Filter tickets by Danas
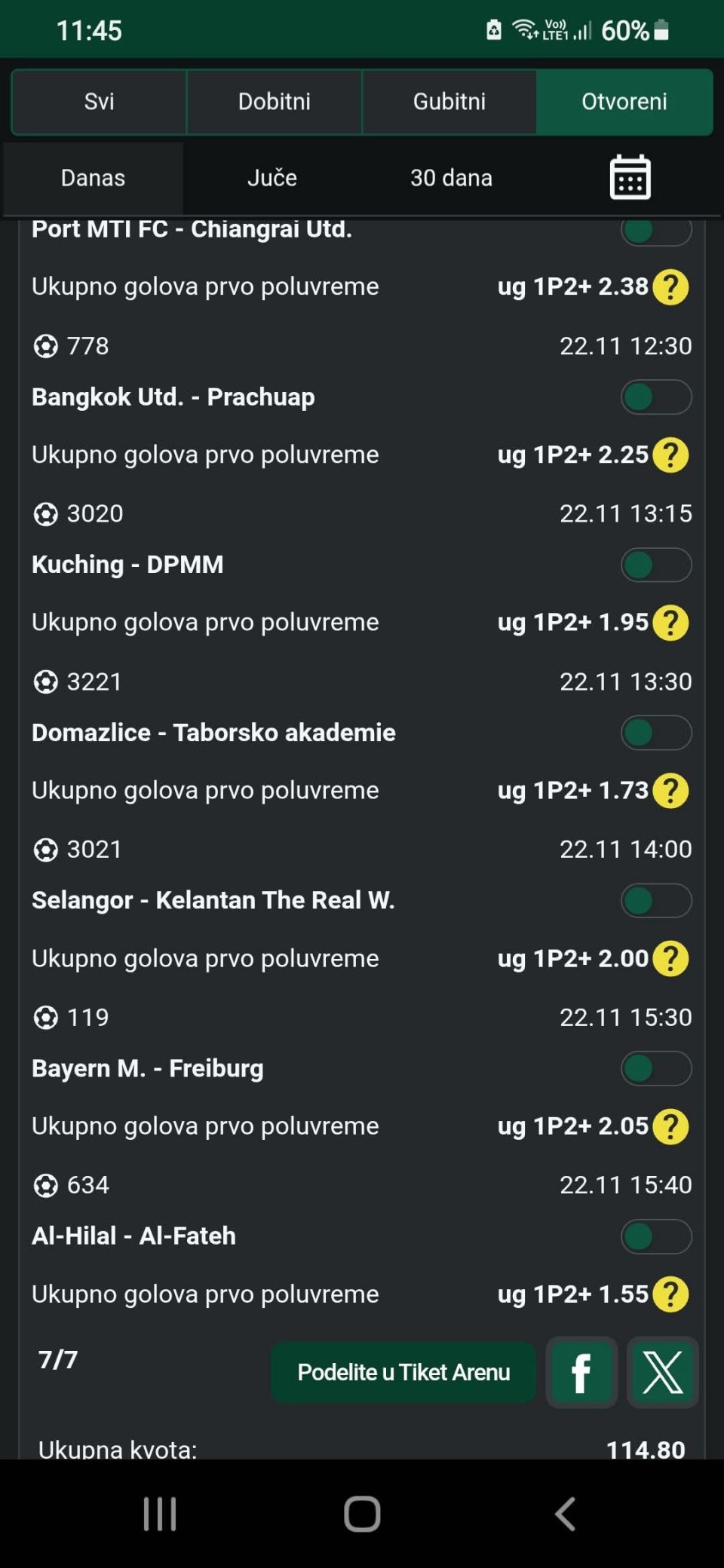Viewport: 724px width, 1568px height. [x=93, y=178]
